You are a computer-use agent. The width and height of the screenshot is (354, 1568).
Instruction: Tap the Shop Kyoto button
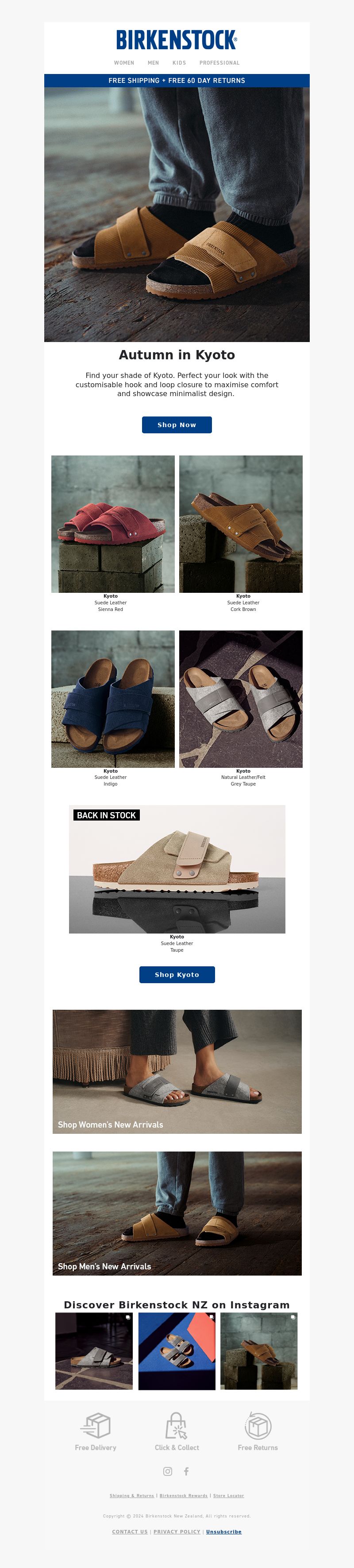point(177,975)
